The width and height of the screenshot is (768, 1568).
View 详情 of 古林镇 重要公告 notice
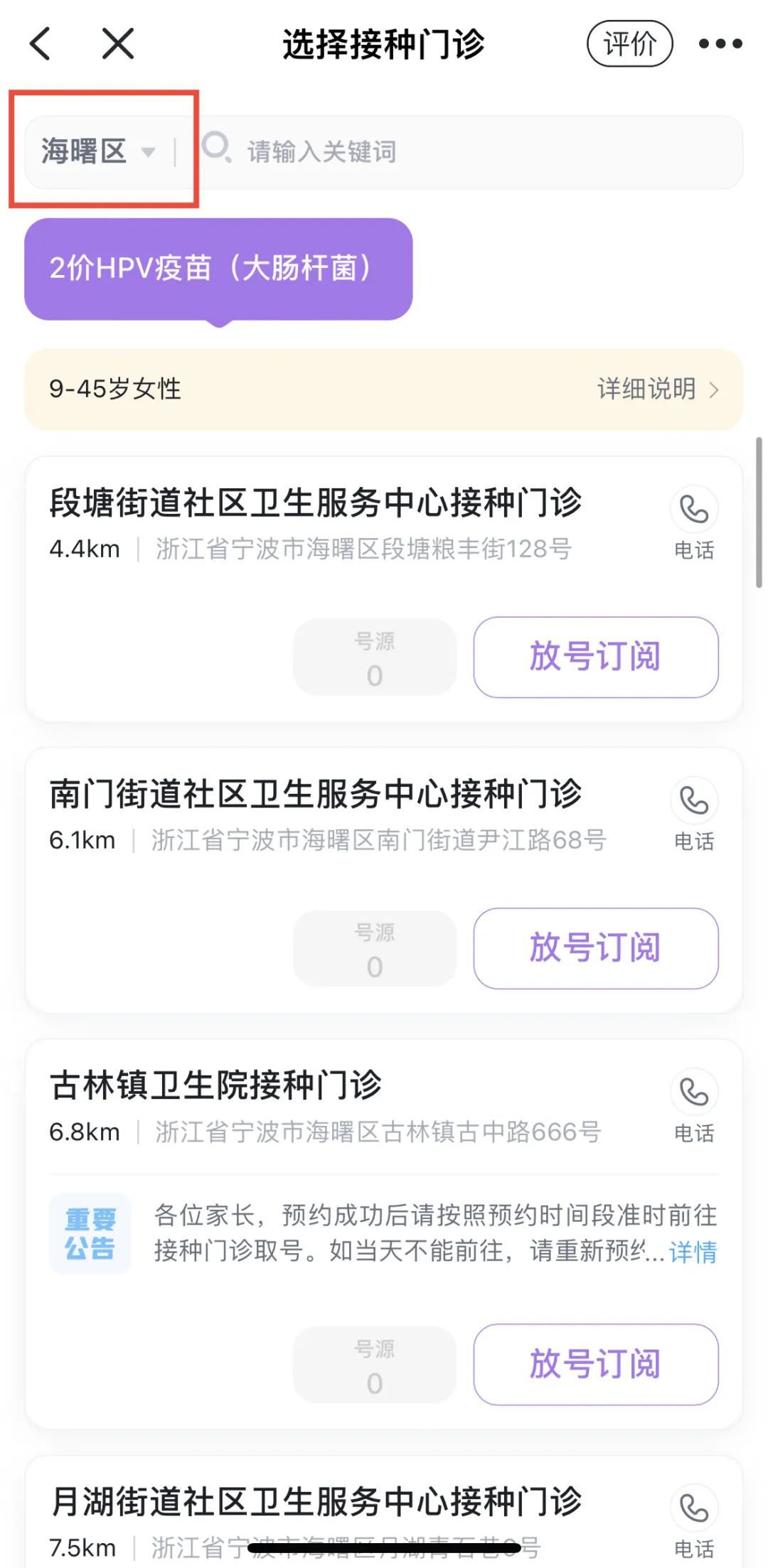[x=693, y=1252]
